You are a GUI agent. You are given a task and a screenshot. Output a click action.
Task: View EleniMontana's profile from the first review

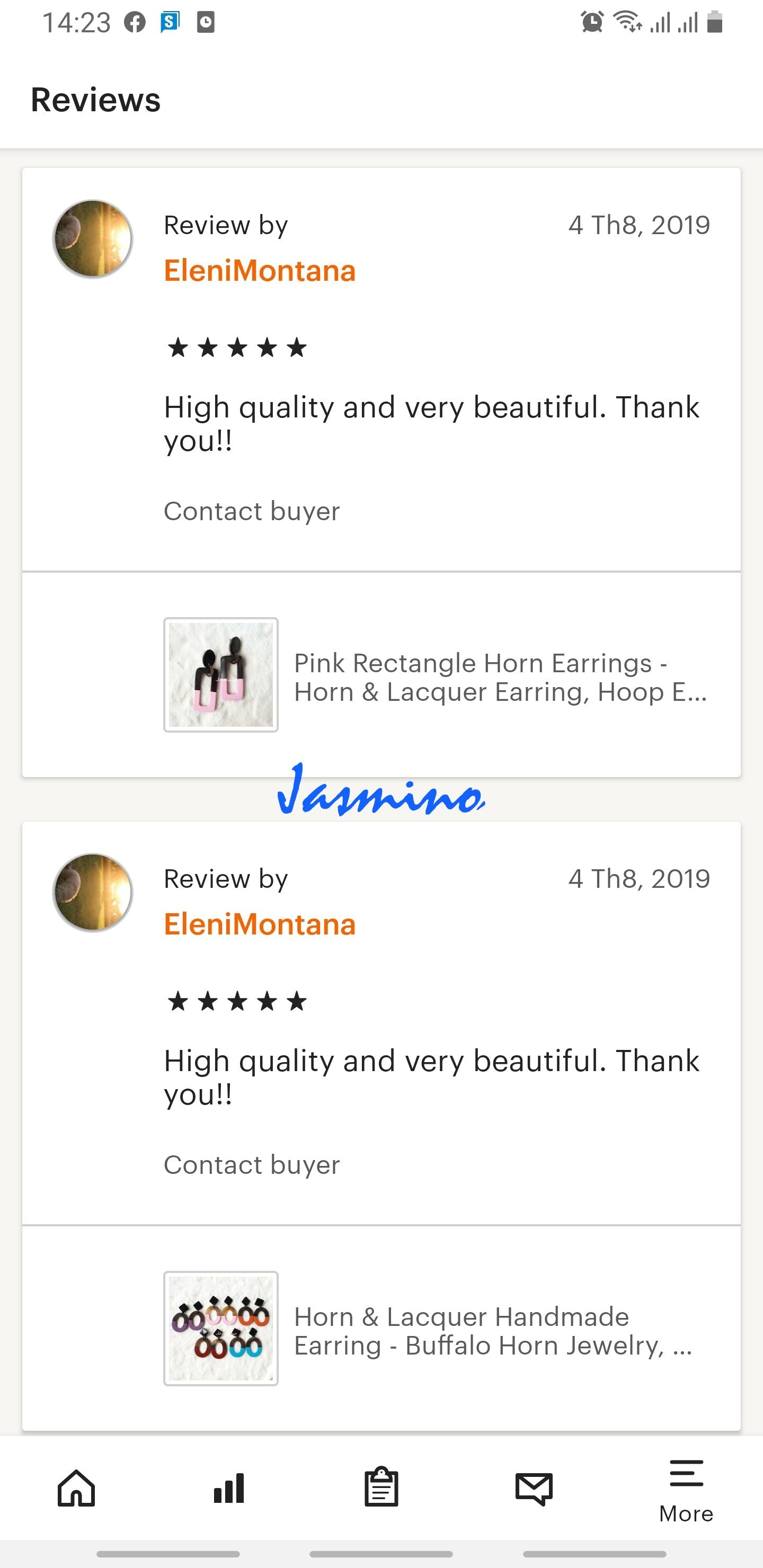point(260,271)
